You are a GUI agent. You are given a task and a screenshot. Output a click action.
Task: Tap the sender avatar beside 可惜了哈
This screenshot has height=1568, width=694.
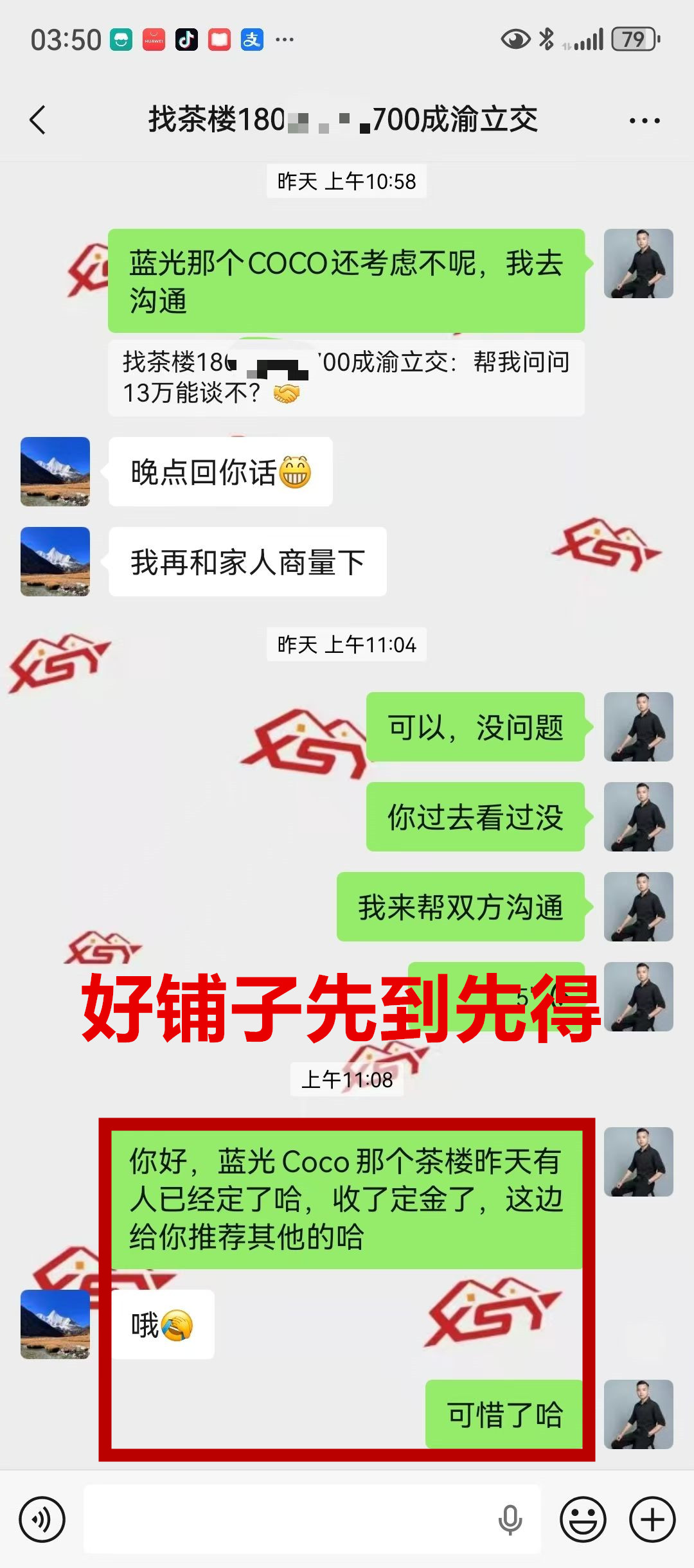coord(638,1414)
